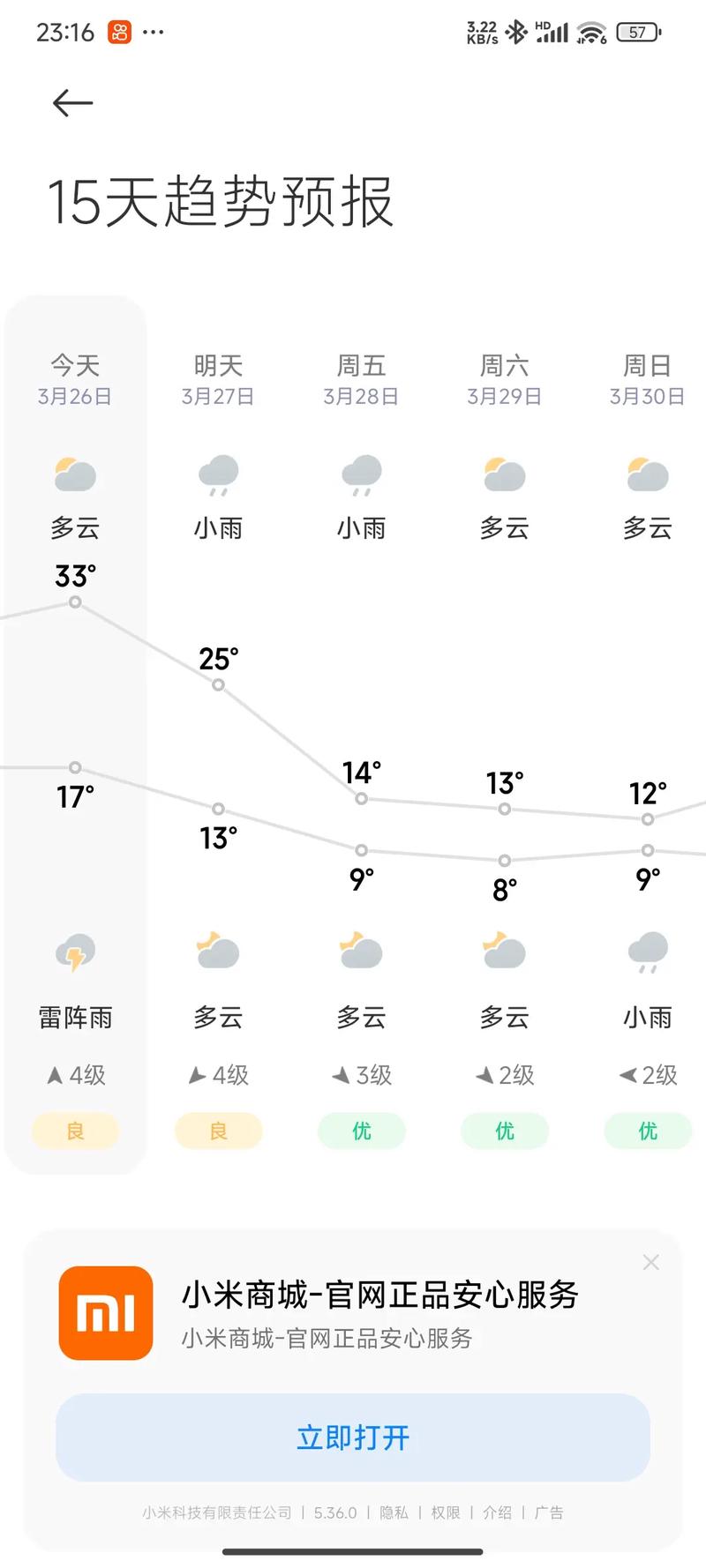Open the 广告 link in the footer
This screenshot has width=706, height=1568.
click(x=549, y=1512)
